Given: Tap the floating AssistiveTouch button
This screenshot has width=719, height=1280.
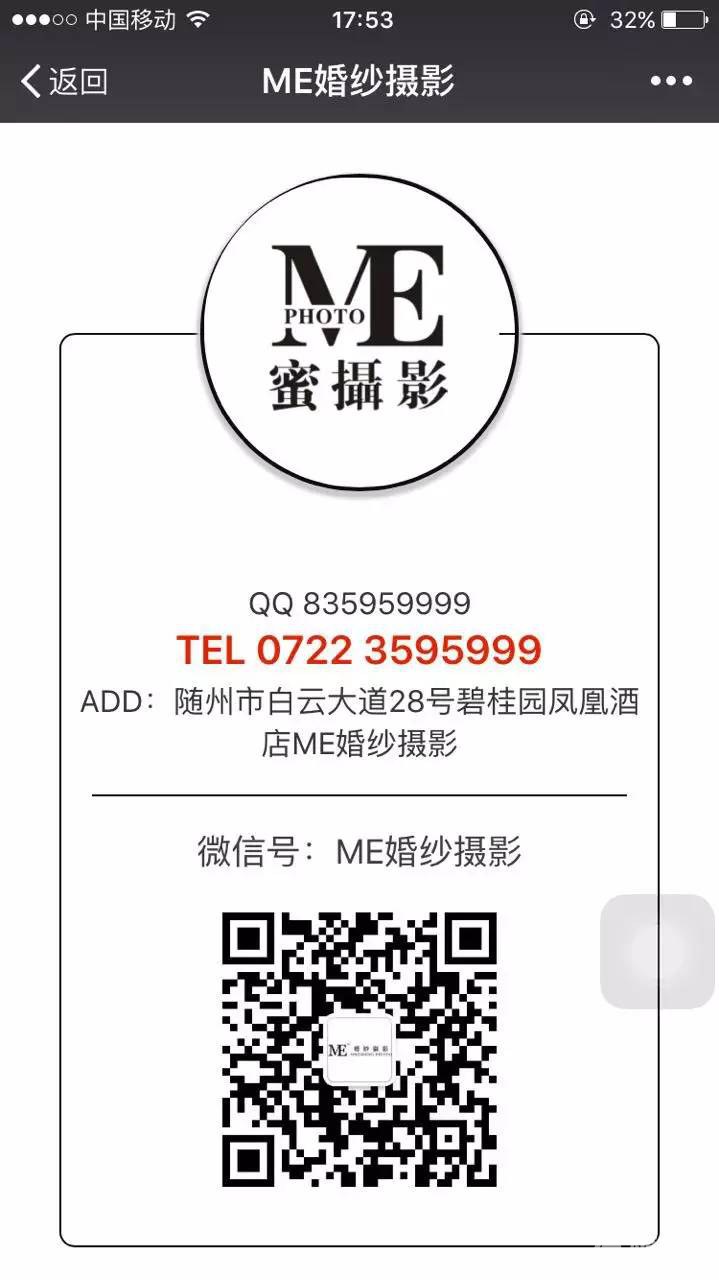Looking at the screenshot, I should [x=657, y=951].
